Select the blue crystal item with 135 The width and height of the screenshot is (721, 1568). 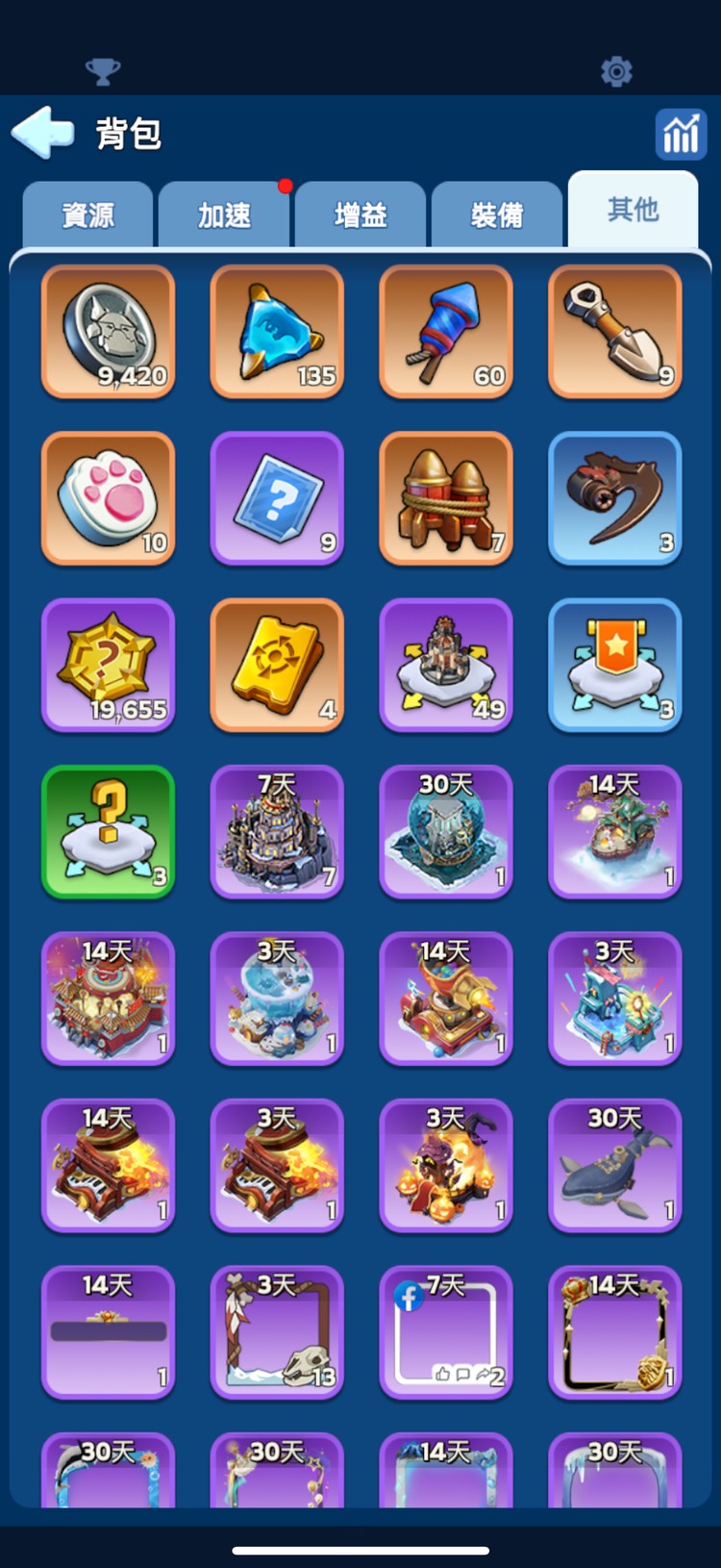pyautogui.click(x=277, y=332)
